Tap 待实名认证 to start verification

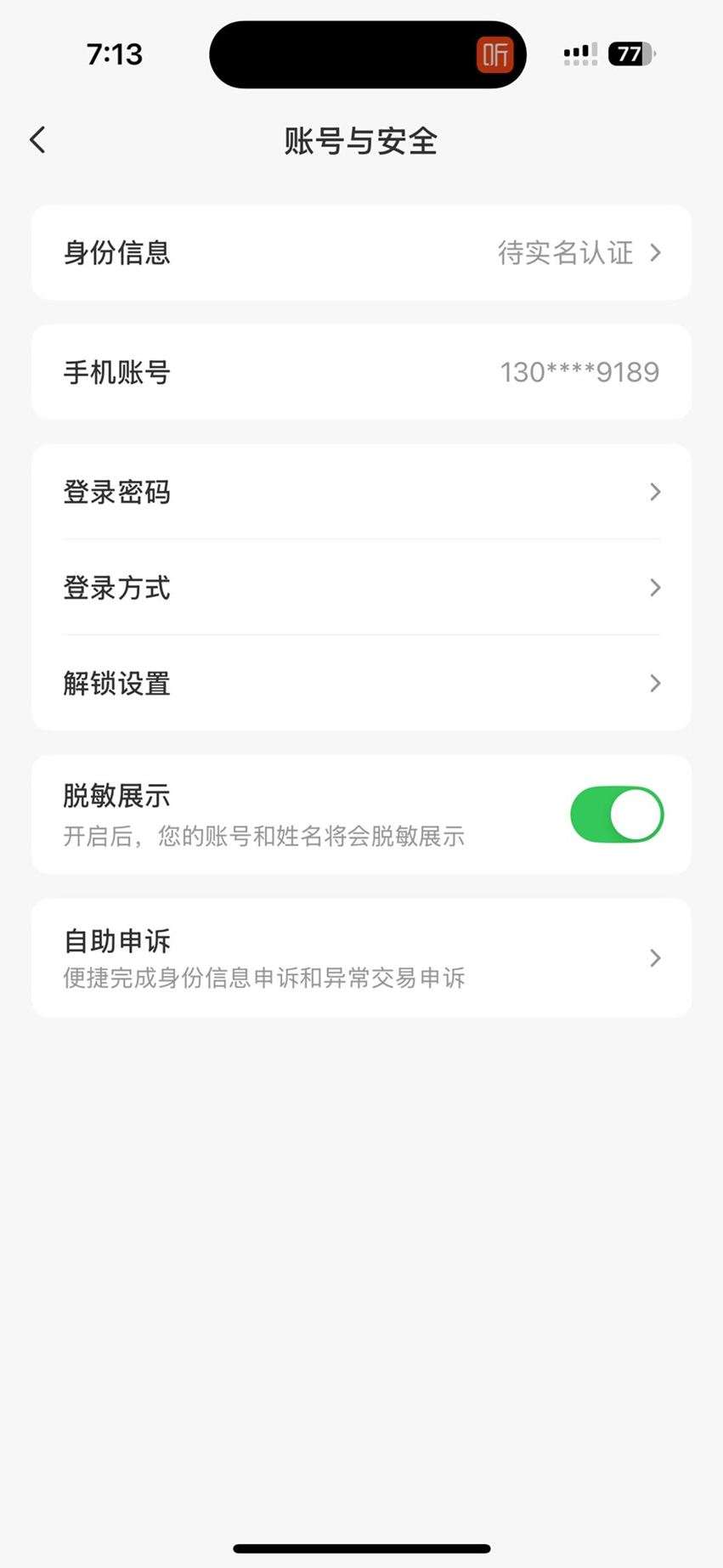(565, 252)
